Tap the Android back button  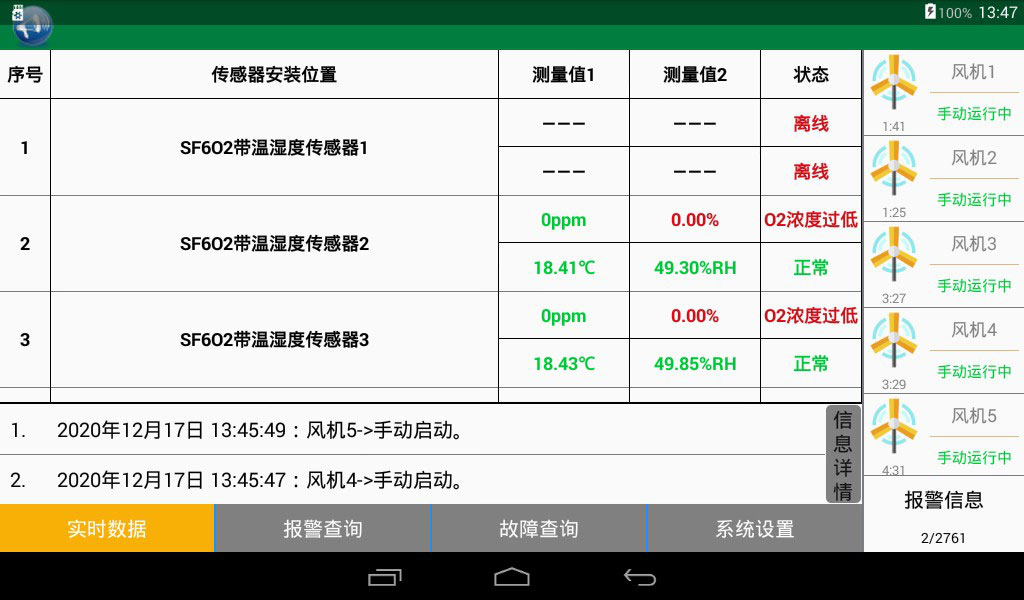point(639,577)
